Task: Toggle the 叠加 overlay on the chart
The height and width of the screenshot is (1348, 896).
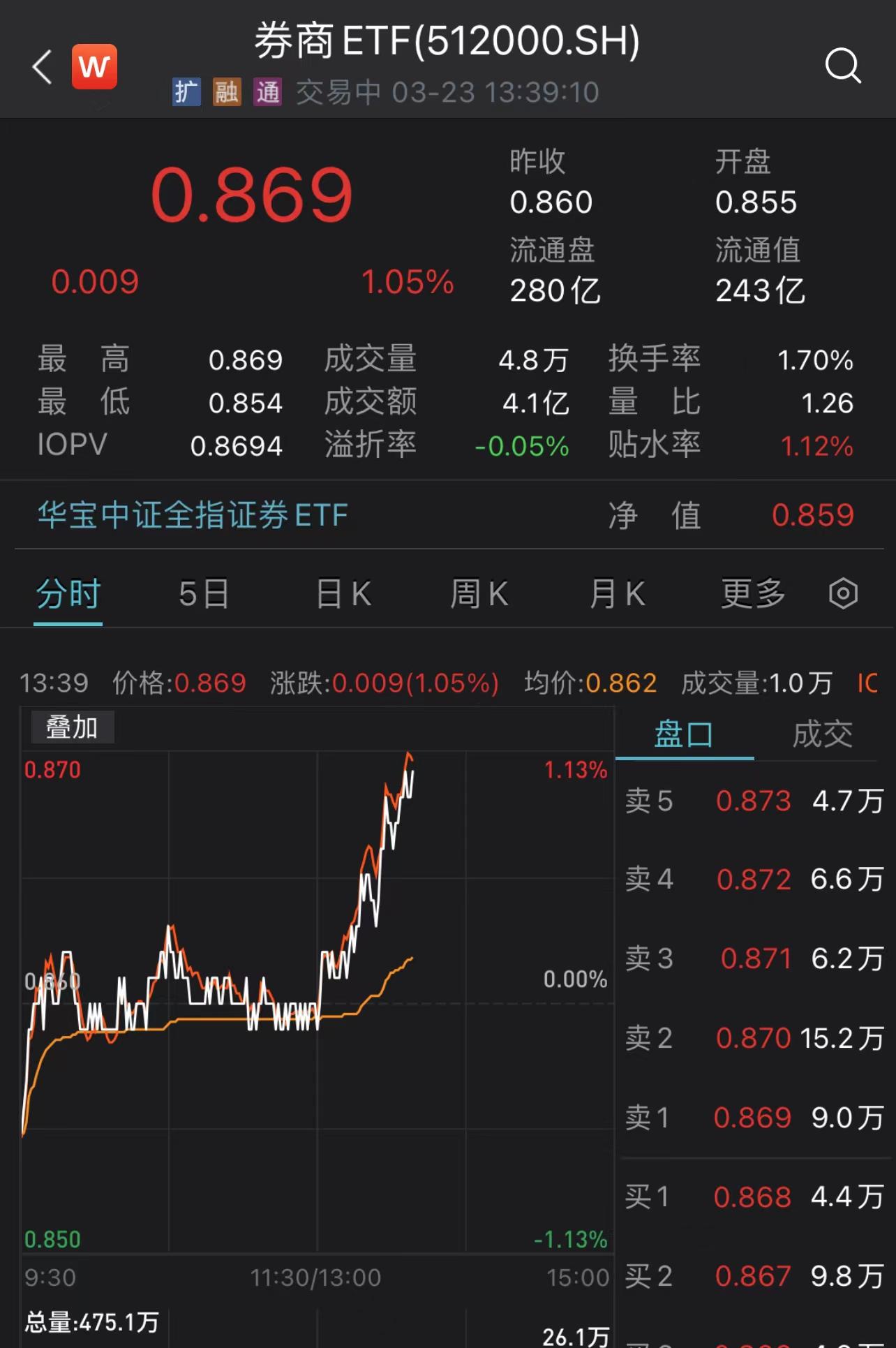Action: (x=72, y=726)
